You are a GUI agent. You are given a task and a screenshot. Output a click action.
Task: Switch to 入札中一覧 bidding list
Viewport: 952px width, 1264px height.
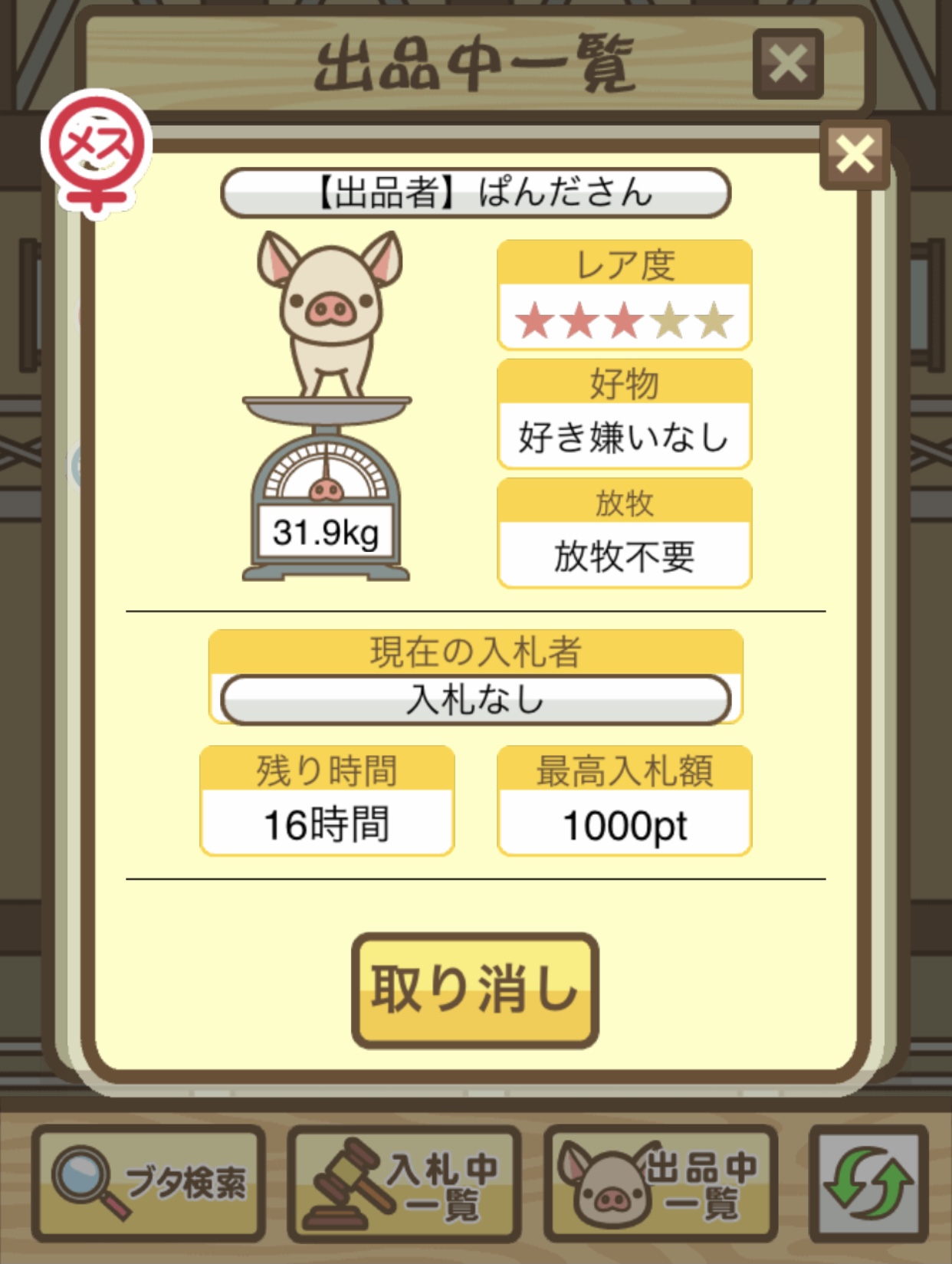pyautogui.click(x=405, y=1184)
